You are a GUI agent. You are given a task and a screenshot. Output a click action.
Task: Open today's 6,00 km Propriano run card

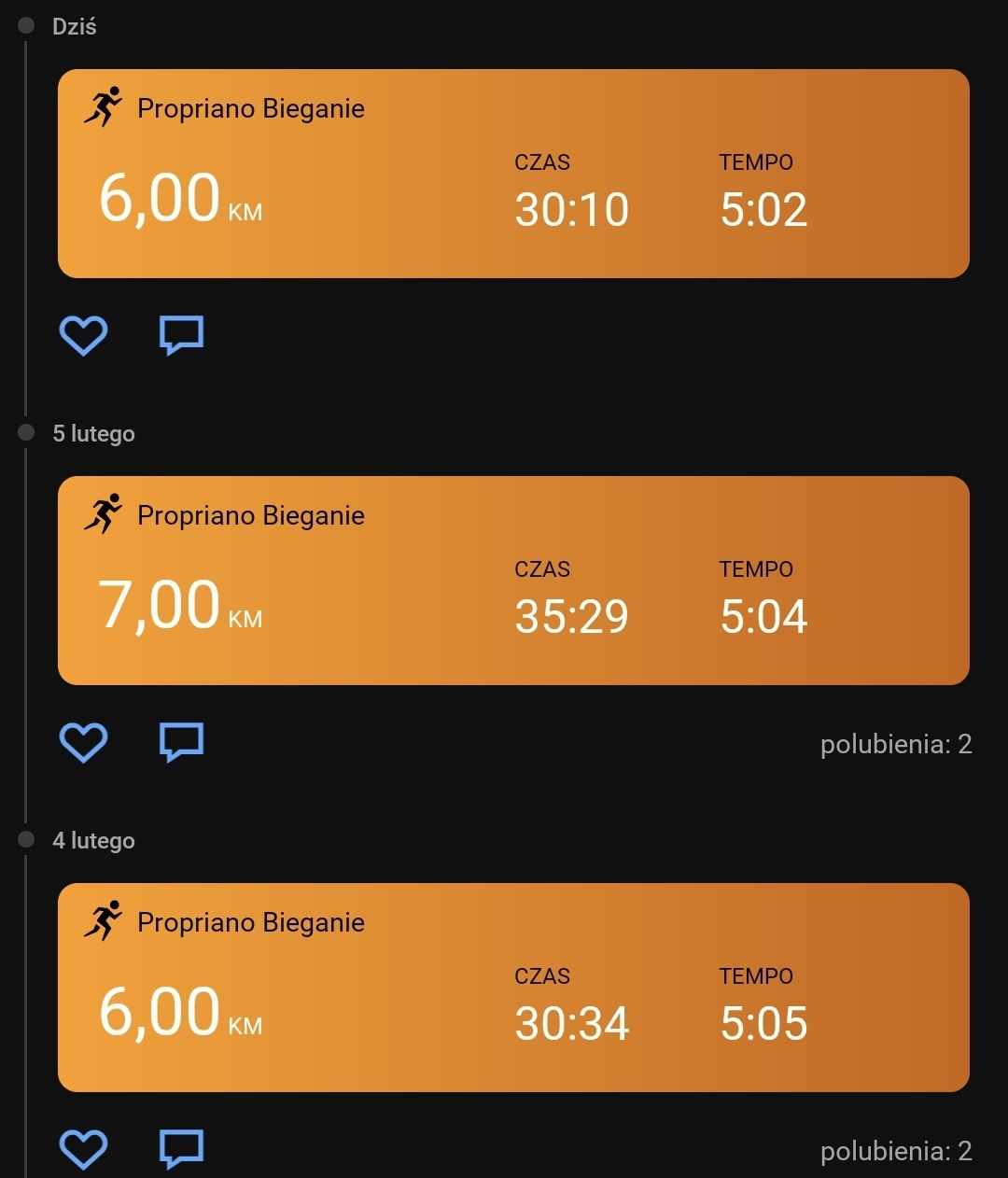click(513, 174)
